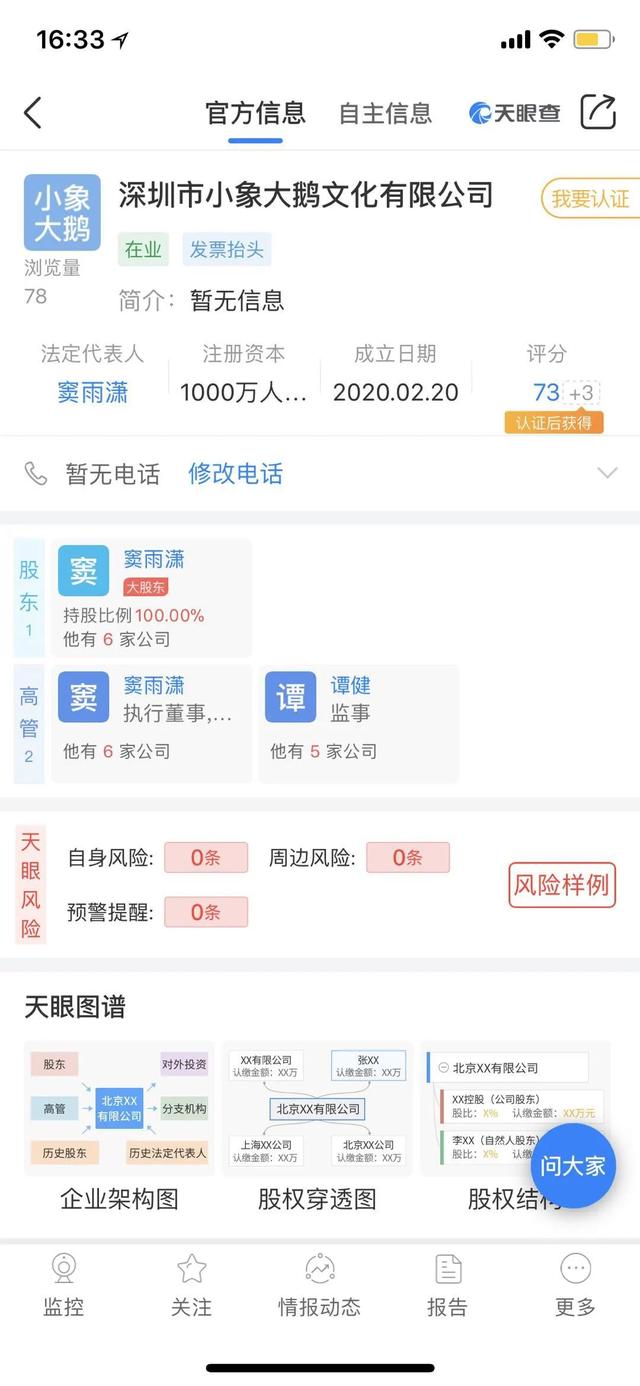Viewport: 640px width, 1386px height.
Task: Switch to the 自主信息 tab
Action: 385,113
